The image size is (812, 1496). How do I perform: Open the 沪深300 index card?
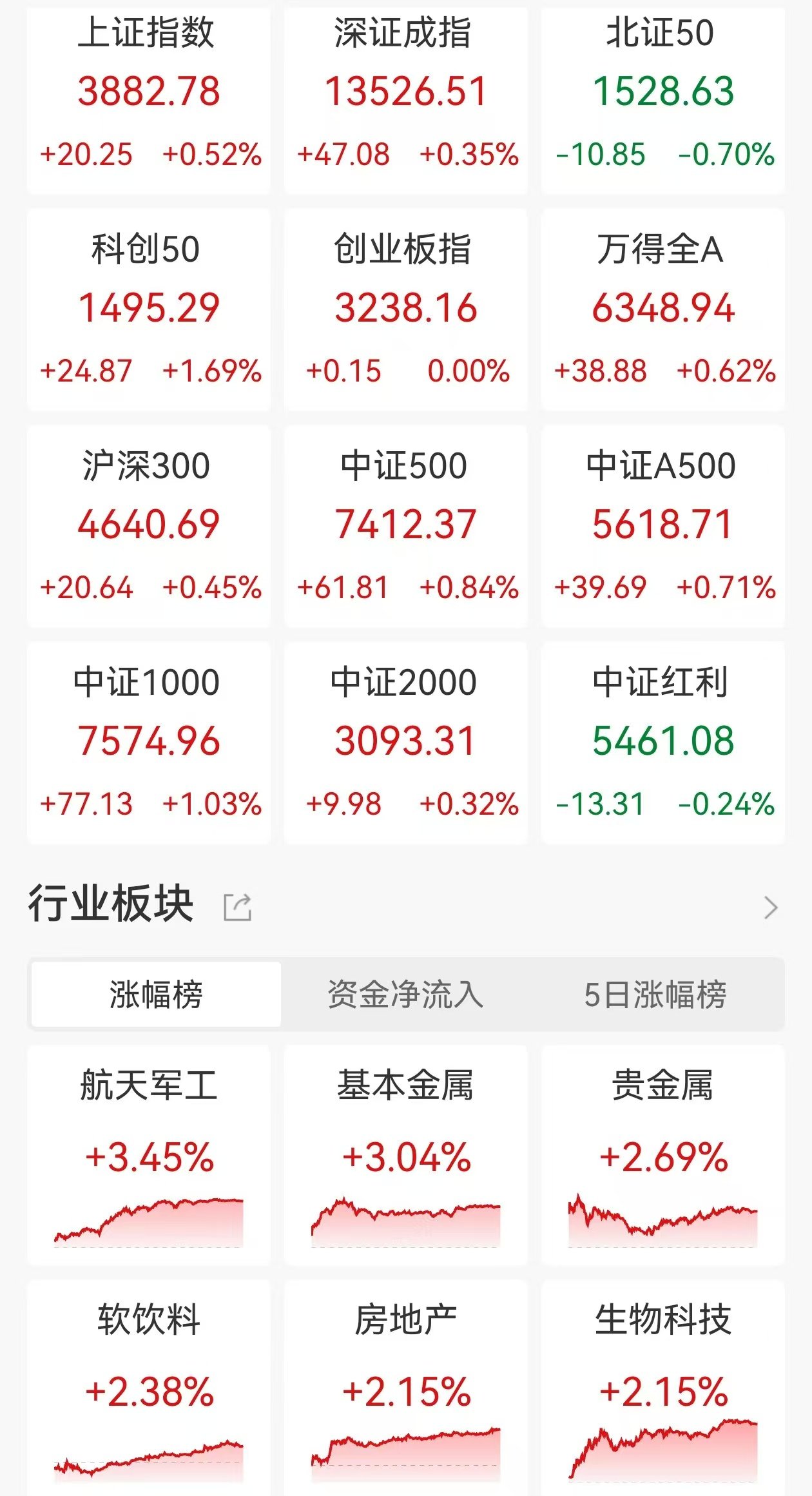pos(149,526)
